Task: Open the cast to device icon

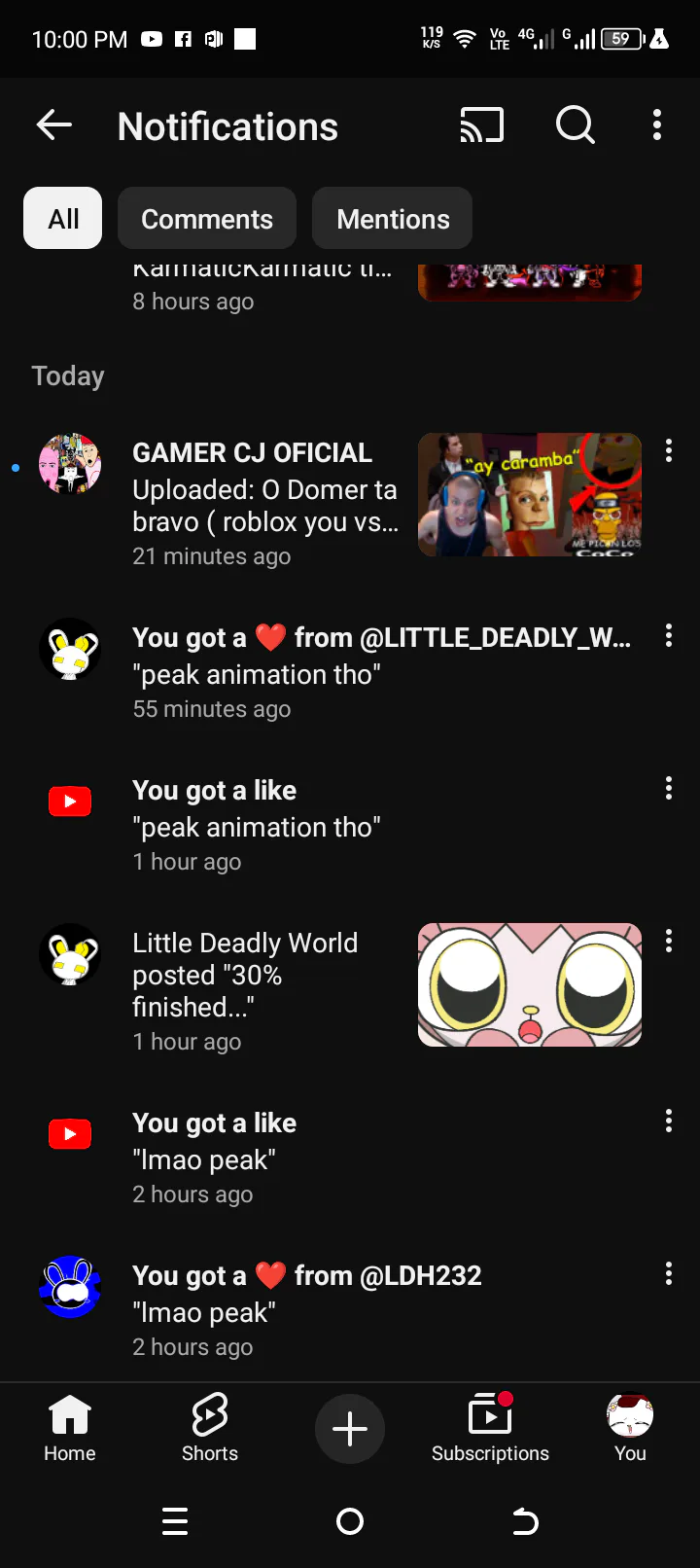Action: [x=481, y=125]
